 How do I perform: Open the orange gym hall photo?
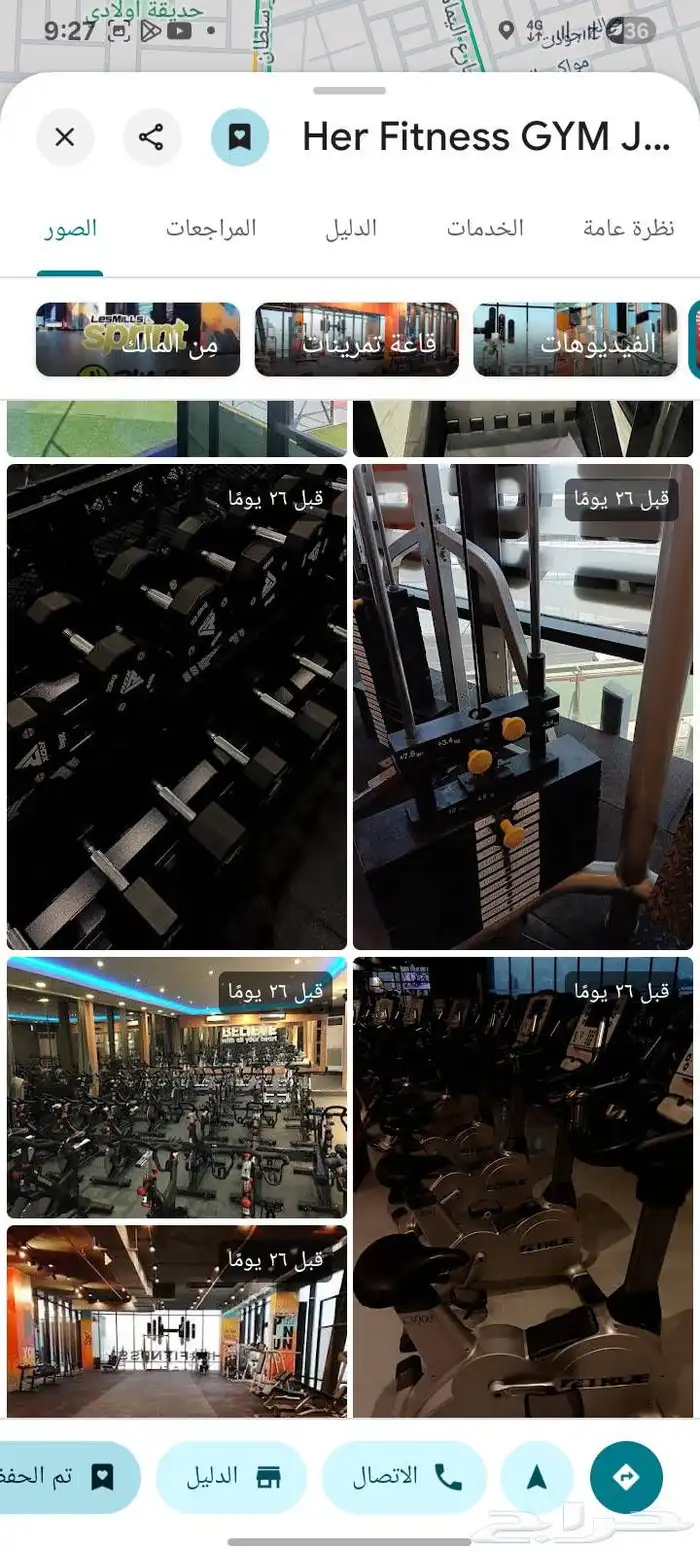tap(177, 1320)
